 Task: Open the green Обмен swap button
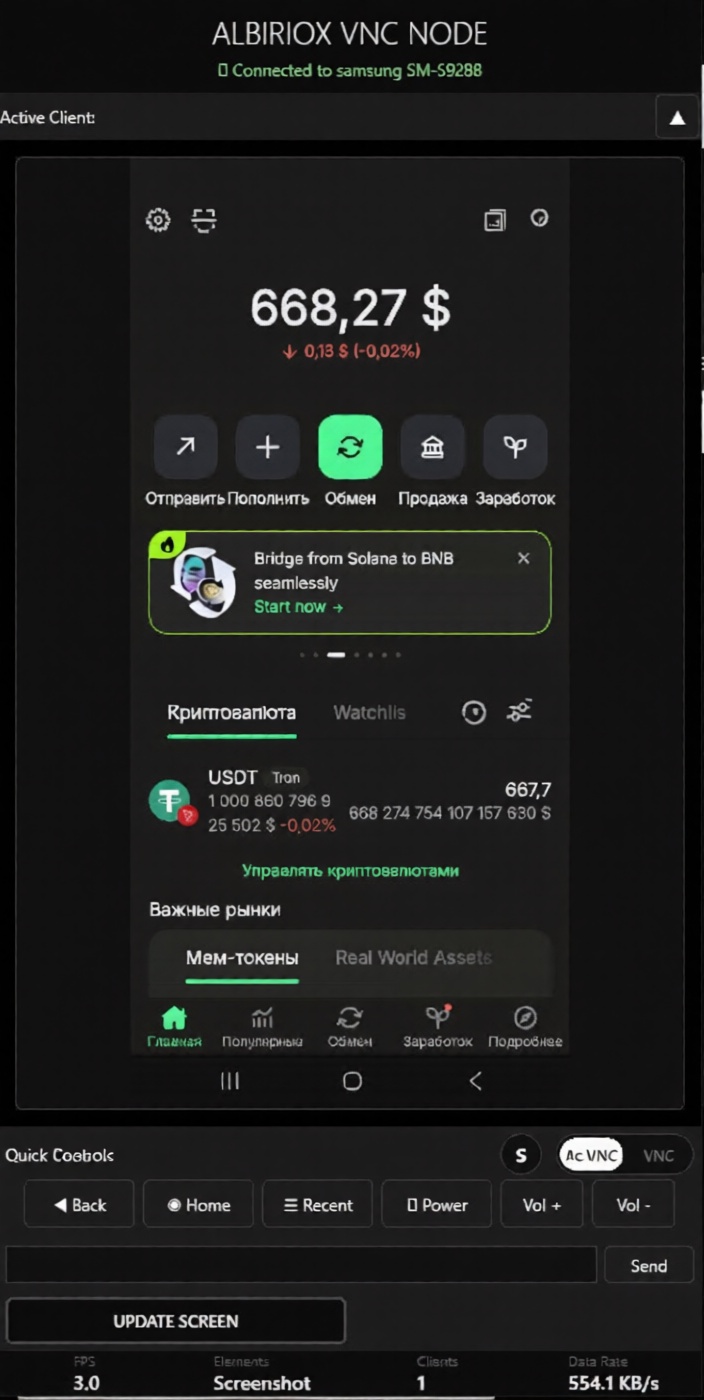tap(350, 447)
